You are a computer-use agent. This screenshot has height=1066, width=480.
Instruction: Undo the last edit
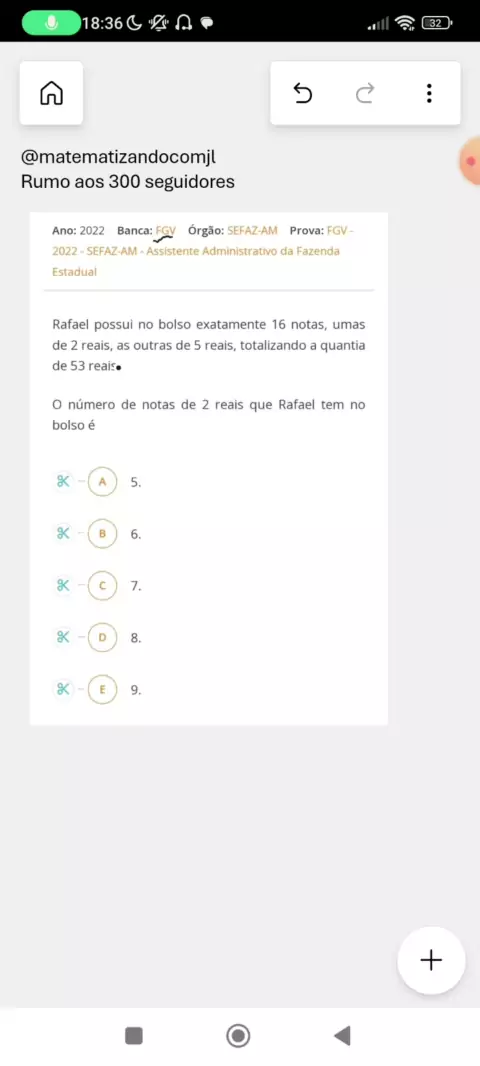(303, 93)
